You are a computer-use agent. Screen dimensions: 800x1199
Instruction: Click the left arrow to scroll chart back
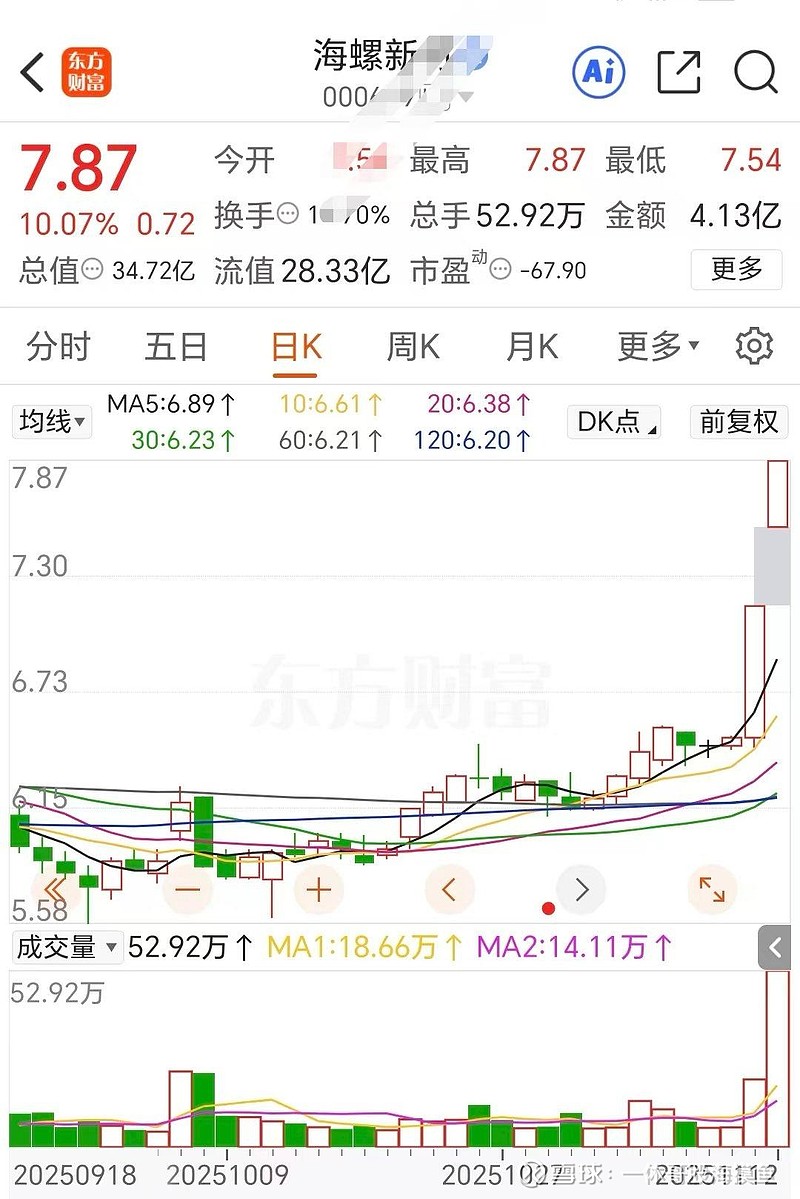449,888
